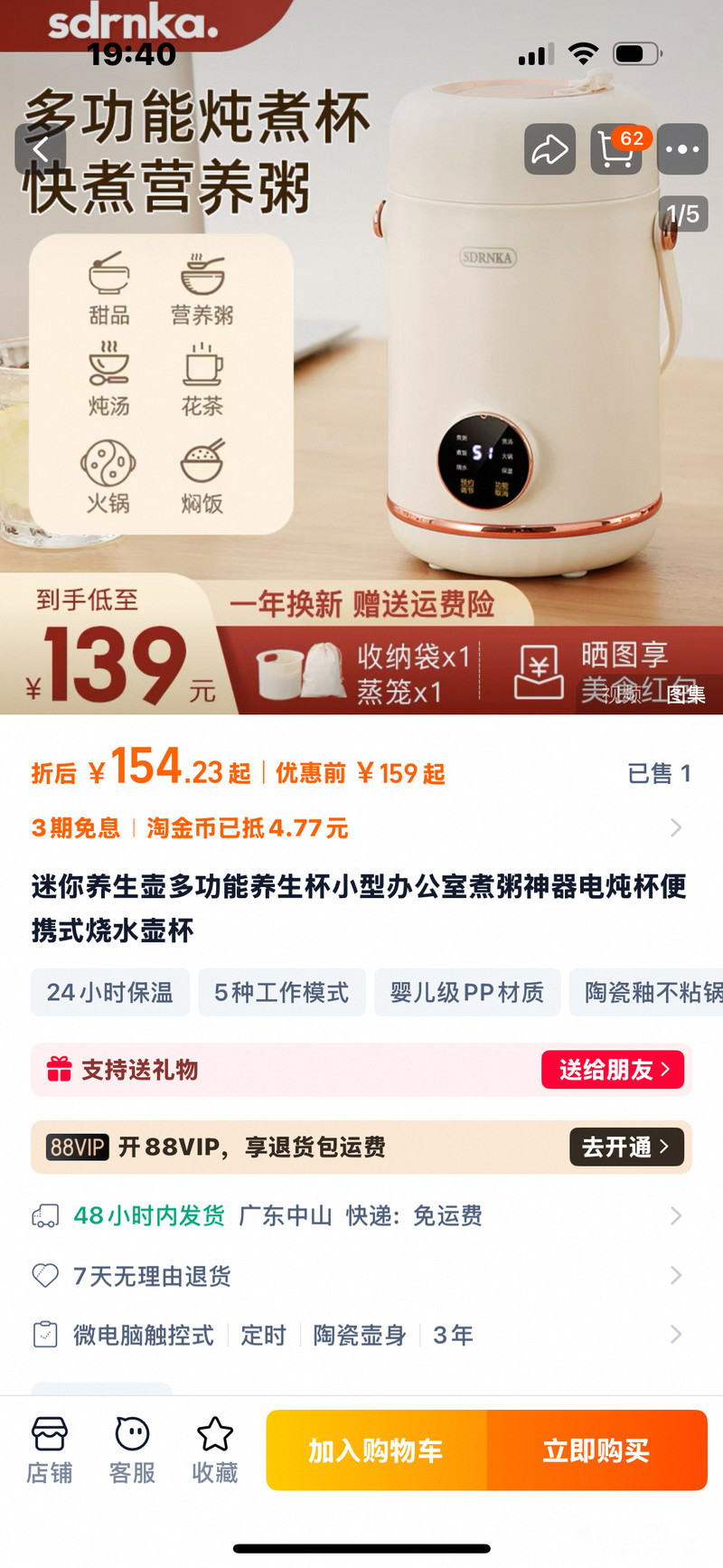Share this product
This screenshot has width=723, height=1568.
tap(549, 149)
